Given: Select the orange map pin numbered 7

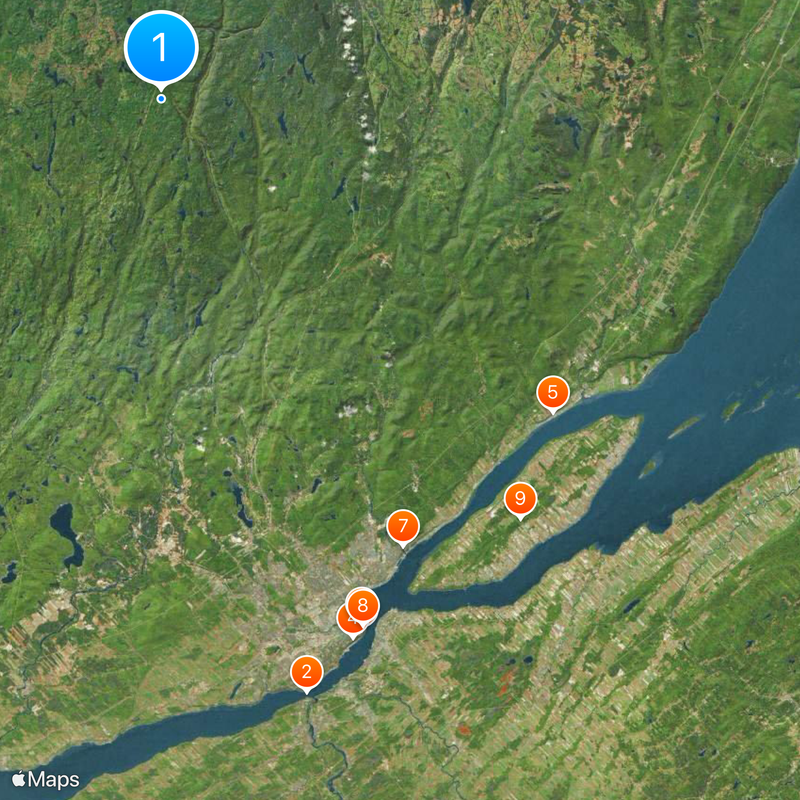Looking at the screenshot, I should click(402, 526).
